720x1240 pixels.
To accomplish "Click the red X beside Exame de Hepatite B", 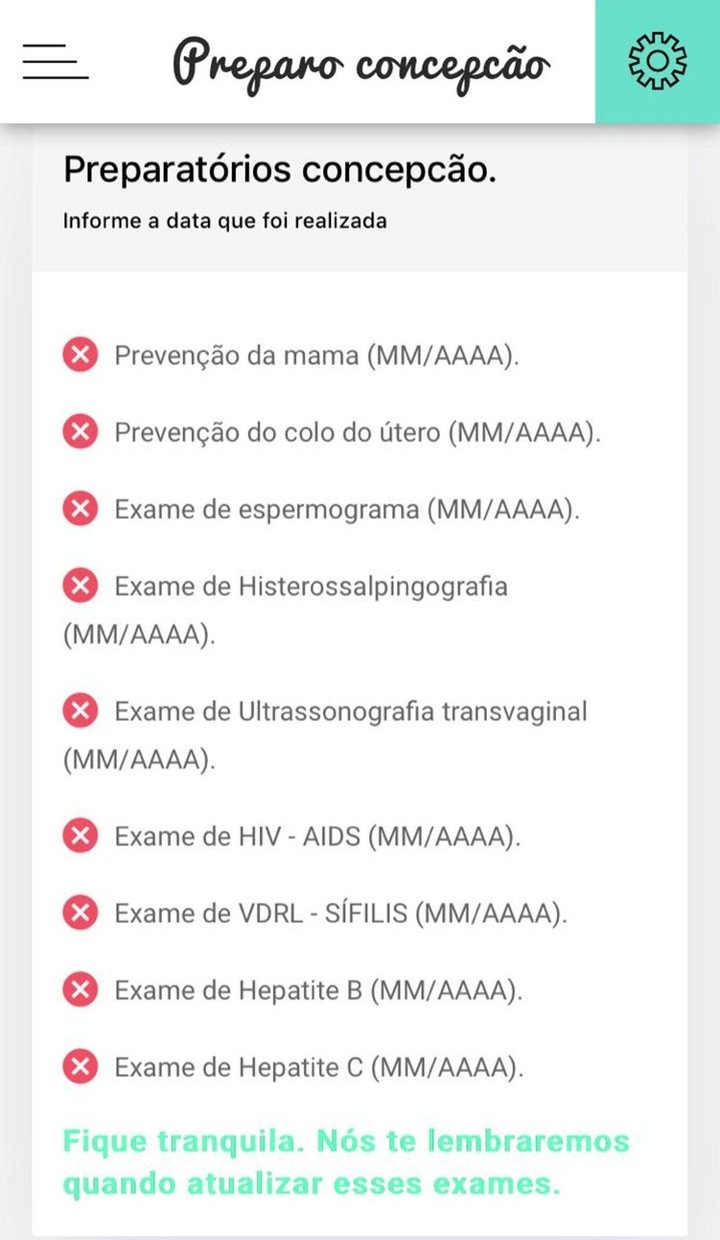I will point(80,988).
